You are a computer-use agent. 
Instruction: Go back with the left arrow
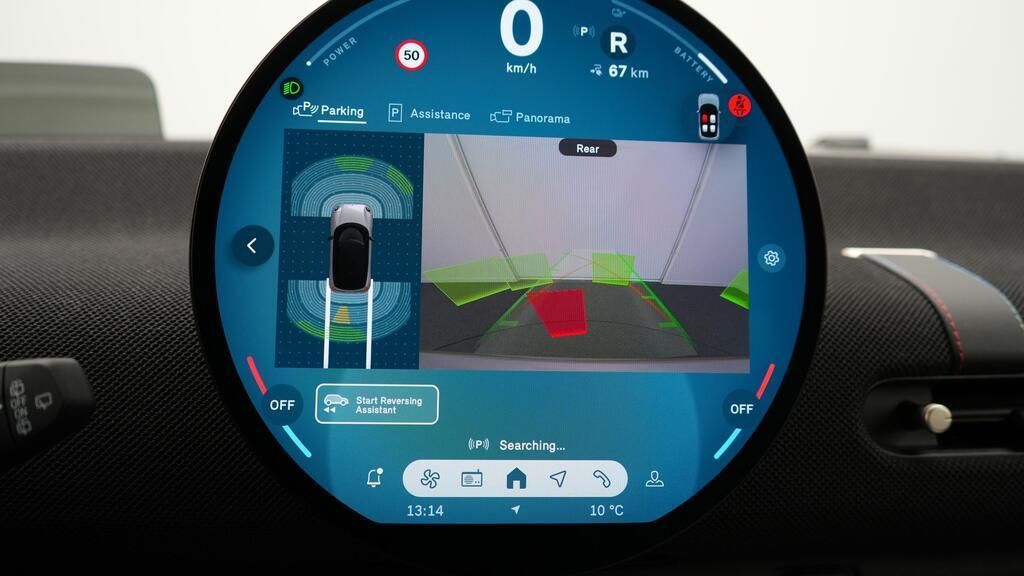coord(252,246)
